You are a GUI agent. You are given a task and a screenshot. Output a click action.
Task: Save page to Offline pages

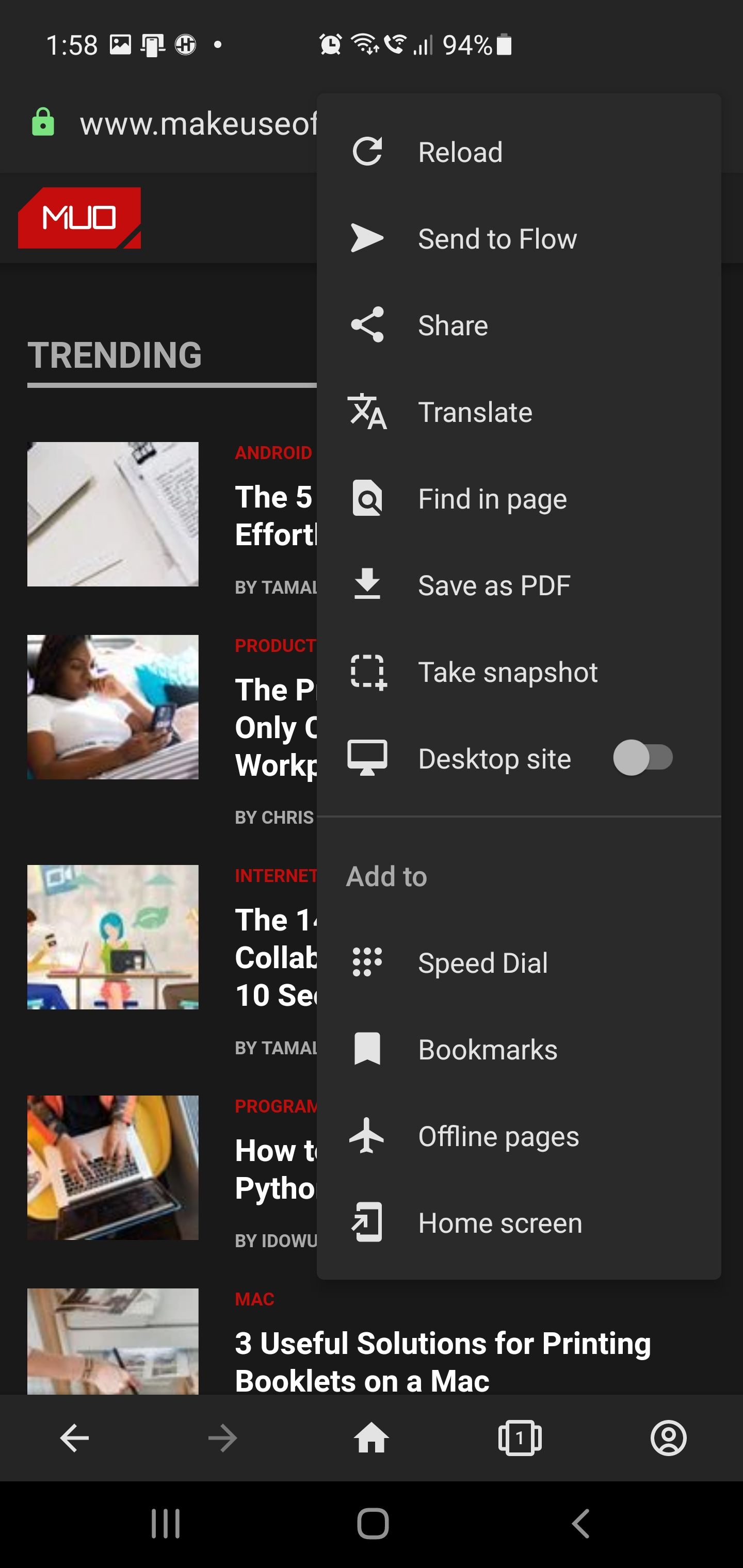pos(497,1136)
